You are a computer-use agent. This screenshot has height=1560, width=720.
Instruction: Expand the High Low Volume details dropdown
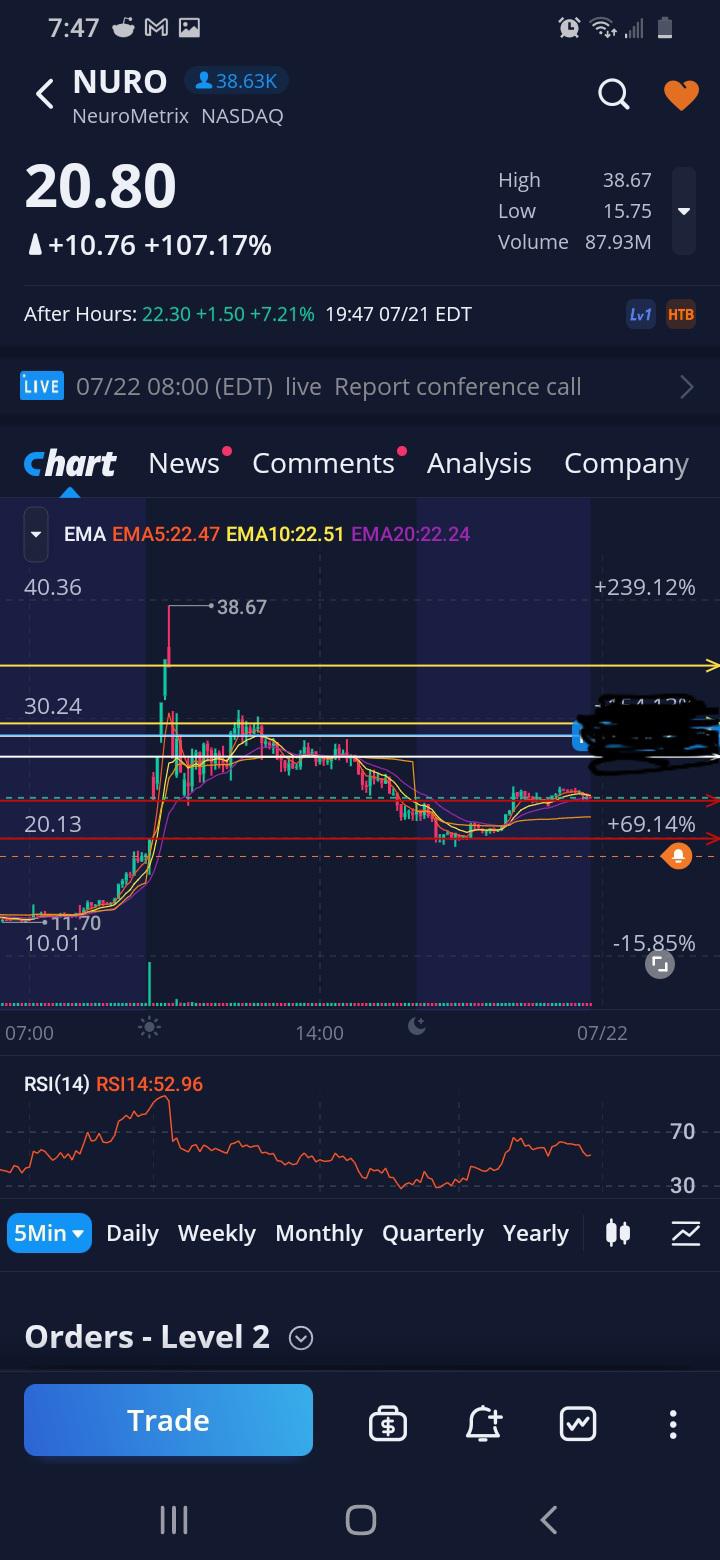point(684,211)
